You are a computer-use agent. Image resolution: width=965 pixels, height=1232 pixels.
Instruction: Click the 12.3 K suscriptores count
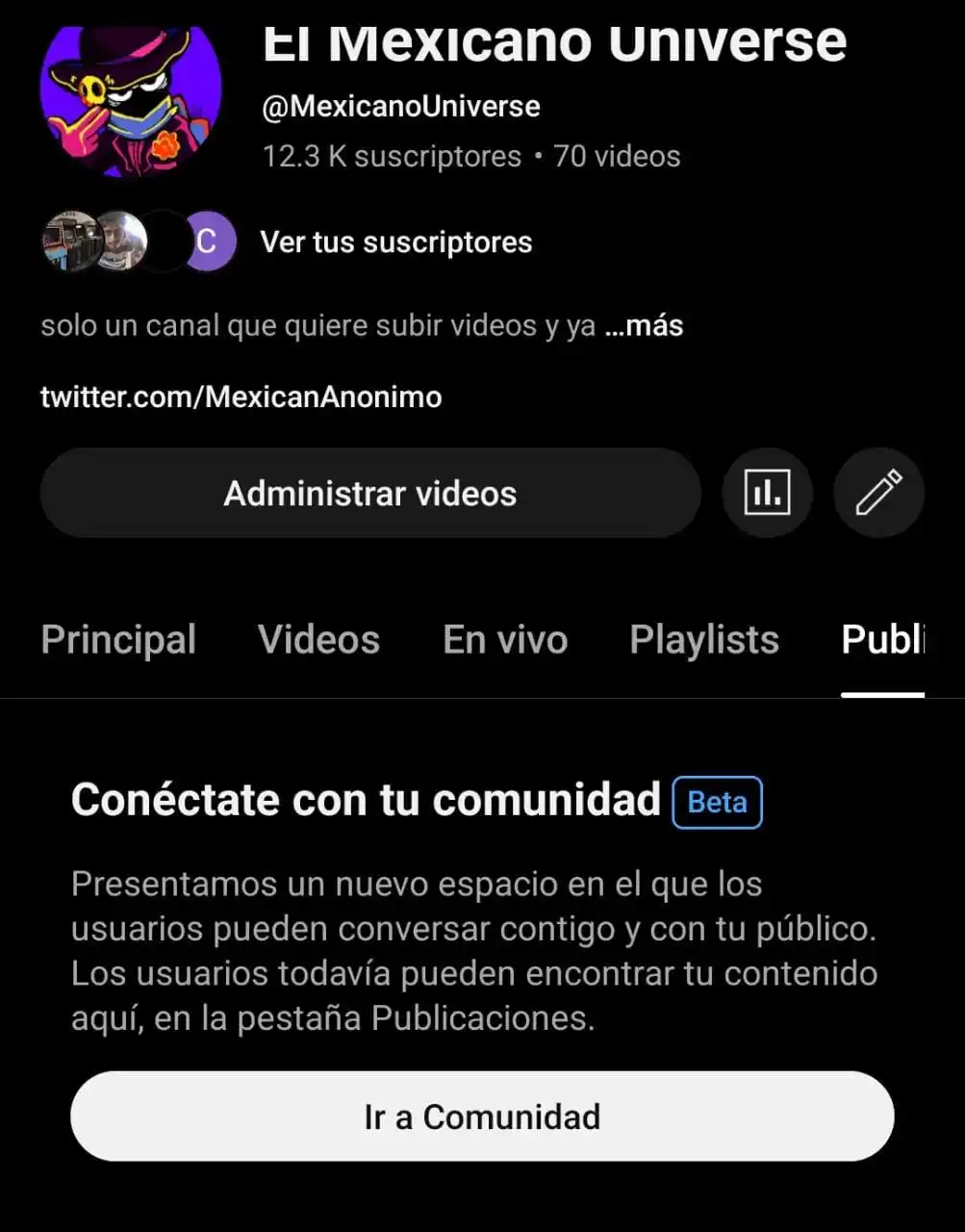391,156
